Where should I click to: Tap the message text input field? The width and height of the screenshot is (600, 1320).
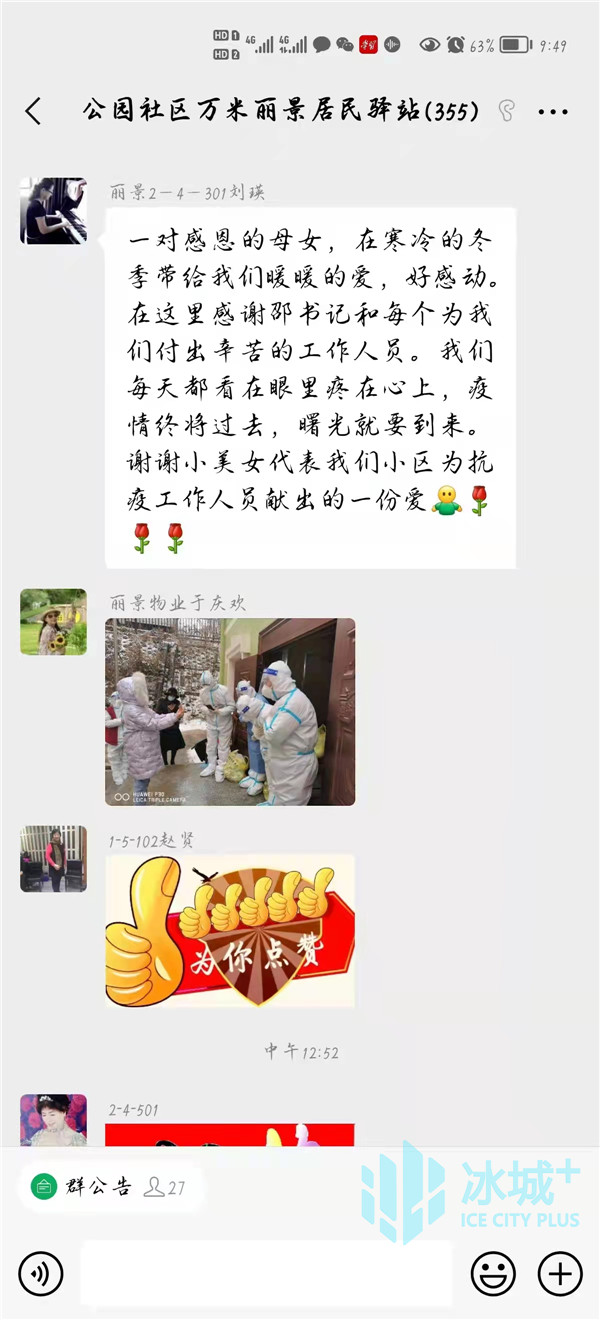(x=266, y=1274)
